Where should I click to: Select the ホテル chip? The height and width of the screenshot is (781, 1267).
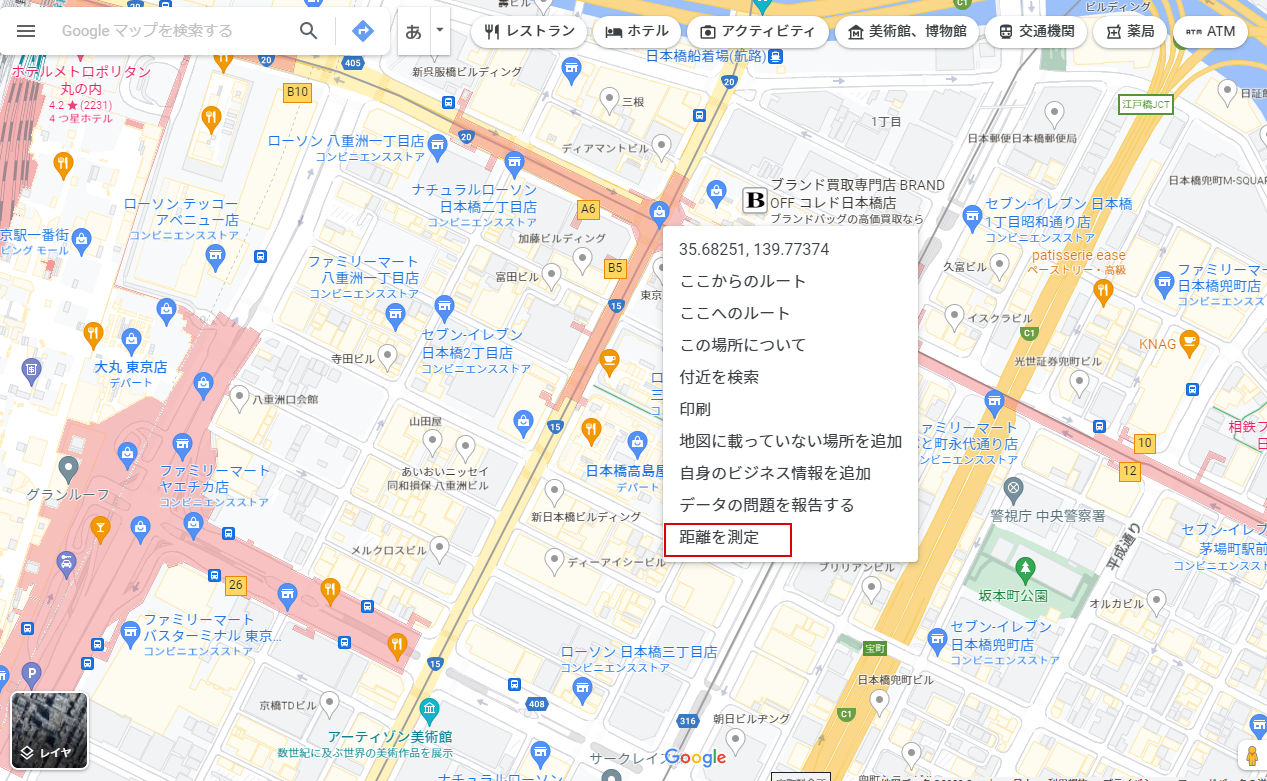point(637,31)
